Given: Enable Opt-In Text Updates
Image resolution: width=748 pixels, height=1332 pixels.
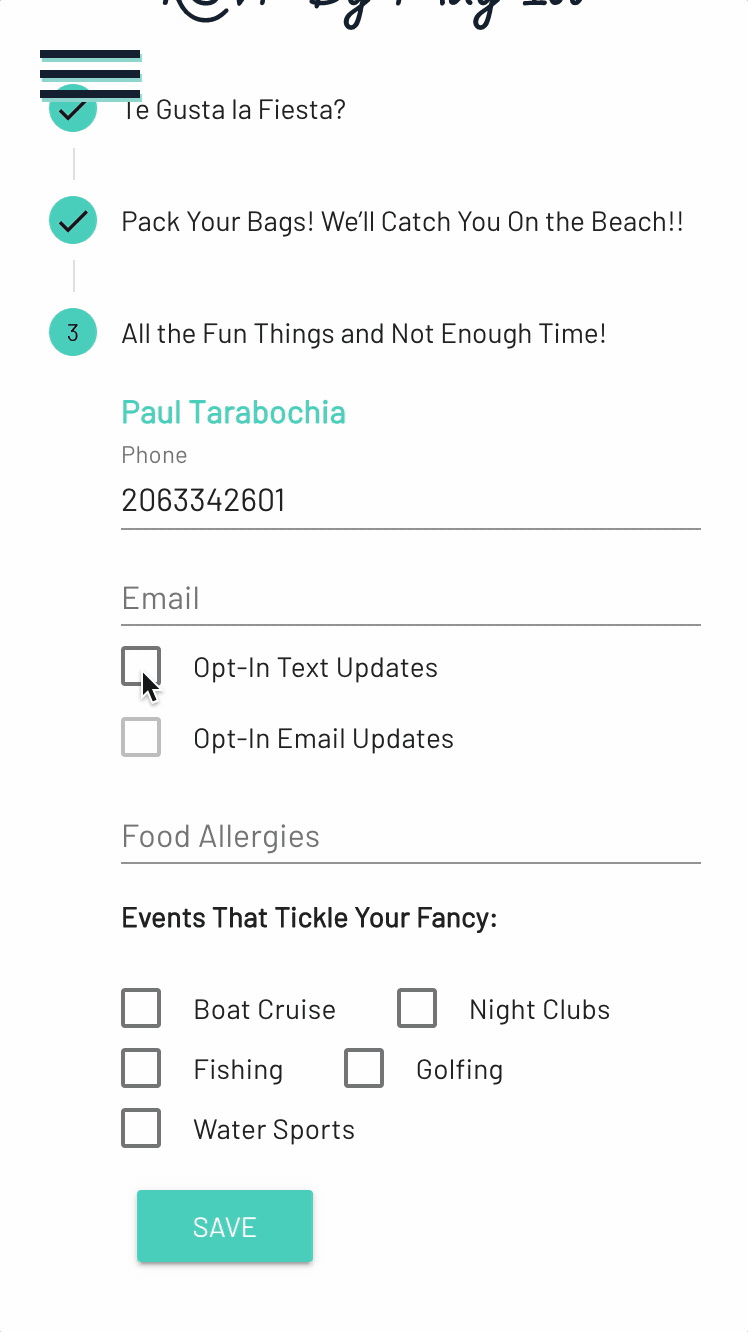Looking at the screenshot, I should 141,667.
